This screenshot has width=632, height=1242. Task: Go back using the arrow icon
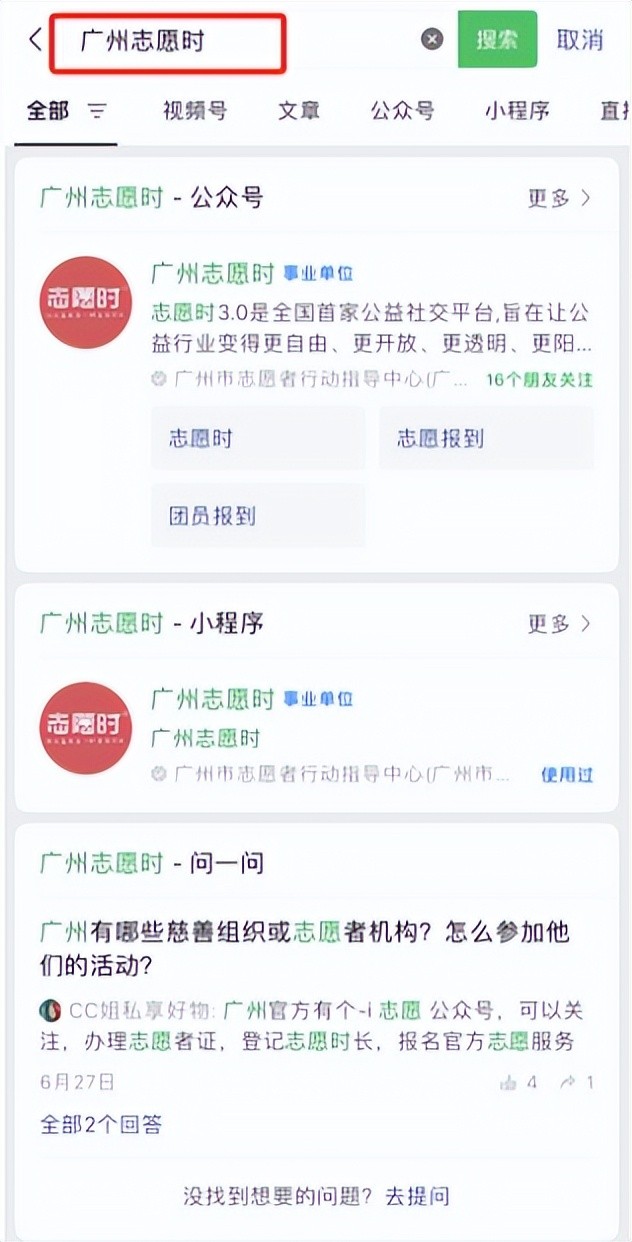point(36,40)
